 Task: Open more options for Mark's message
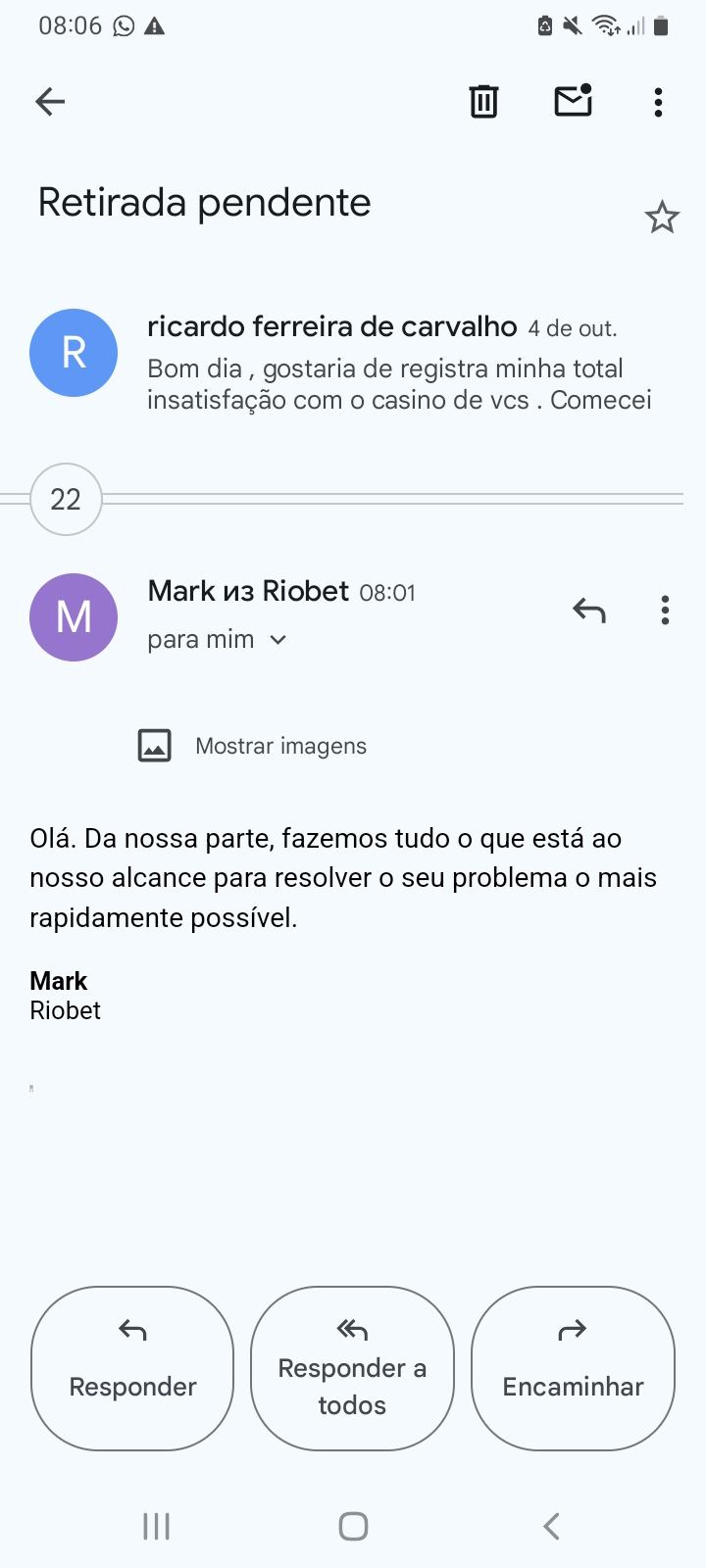(x=665, y=611)
